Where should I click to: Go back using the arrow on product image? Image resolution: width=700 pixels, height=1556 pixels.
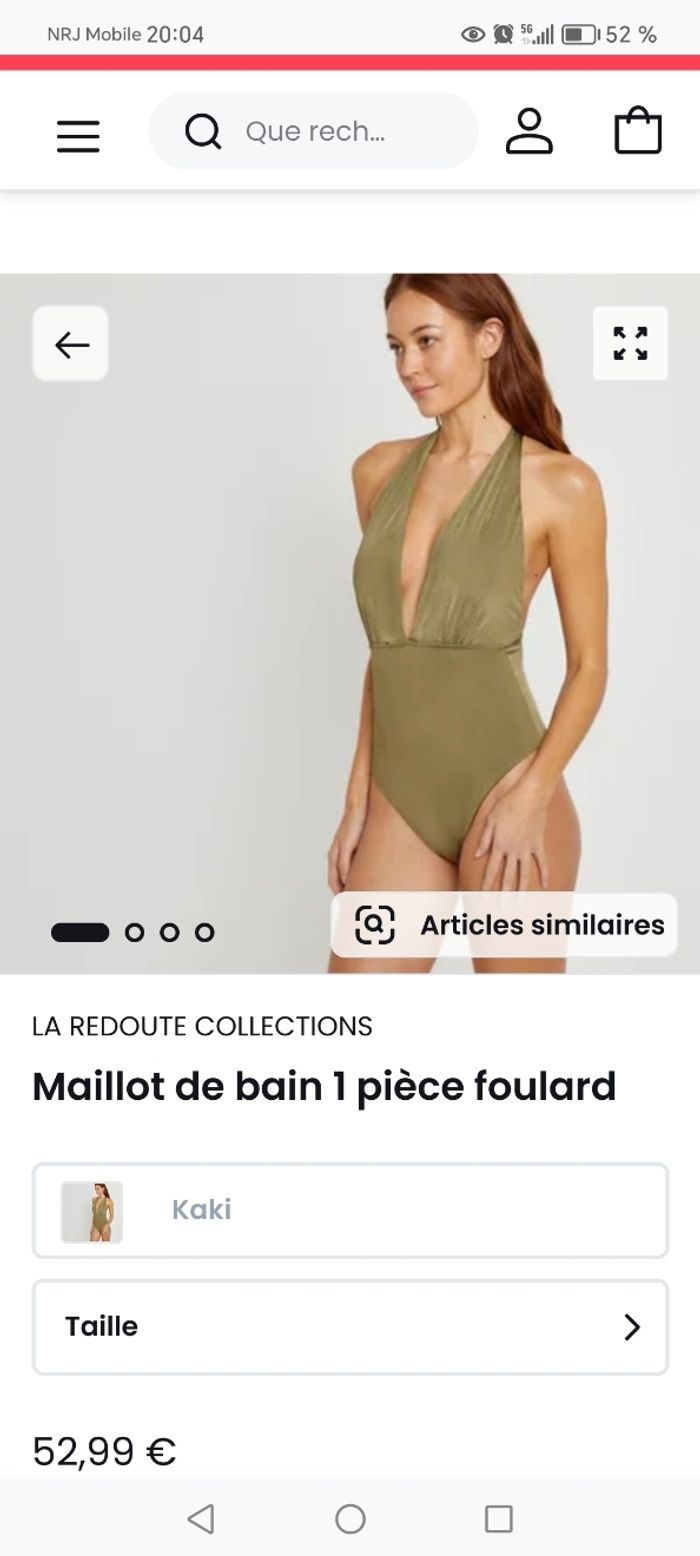71,345
